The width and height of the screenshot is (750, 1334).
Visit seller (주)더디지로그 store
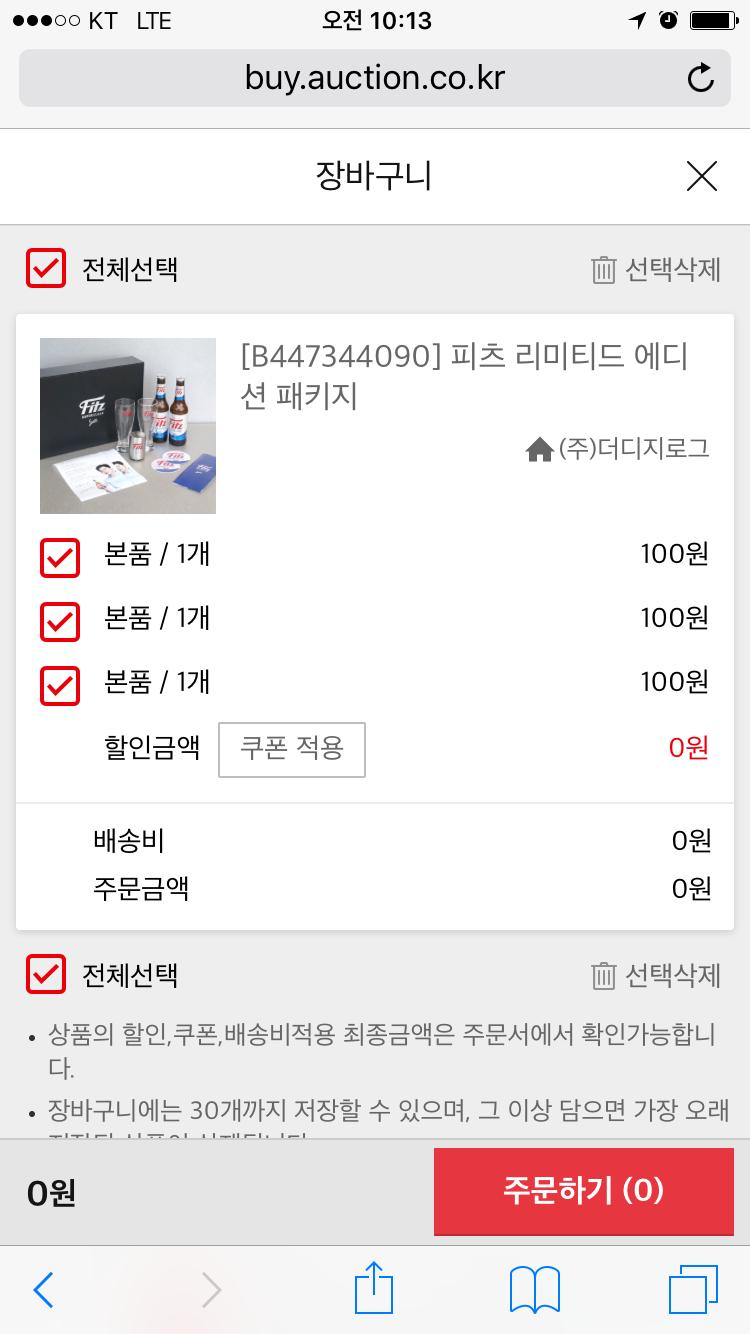click(x=618, y=449)
